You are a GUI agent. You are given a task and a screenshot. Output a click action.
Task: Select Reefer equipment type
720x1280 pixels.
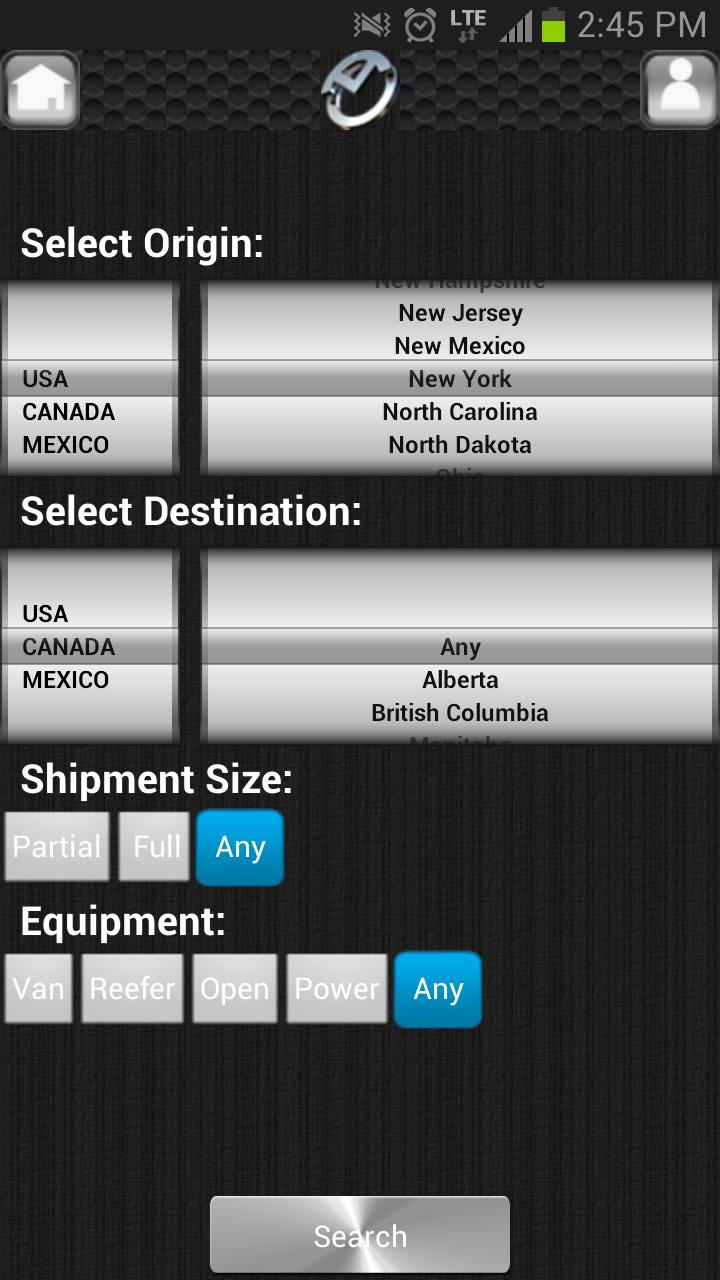click(x=132, y=989)
